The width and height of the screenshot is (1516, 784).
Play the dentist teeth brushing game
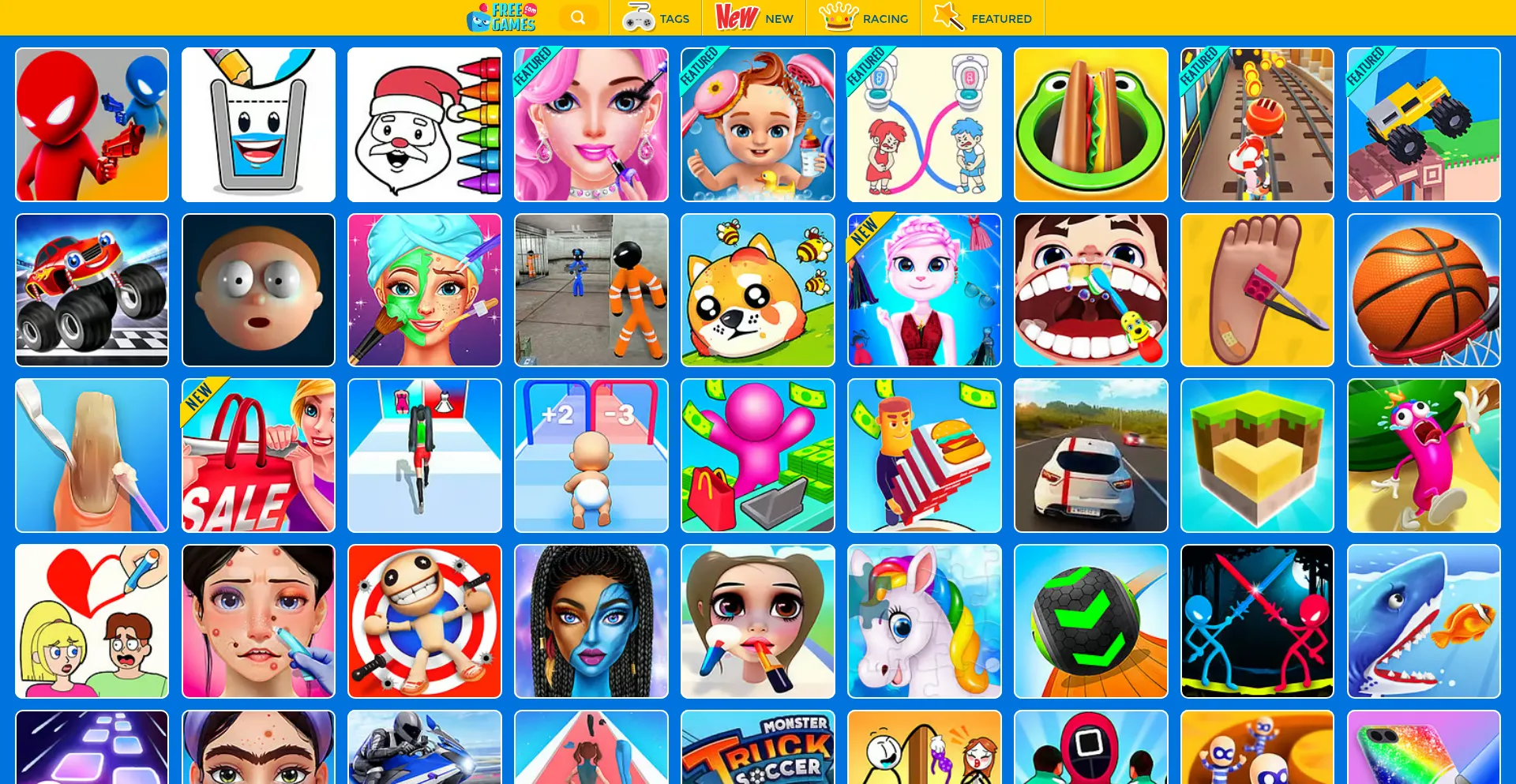[1090, 291]
